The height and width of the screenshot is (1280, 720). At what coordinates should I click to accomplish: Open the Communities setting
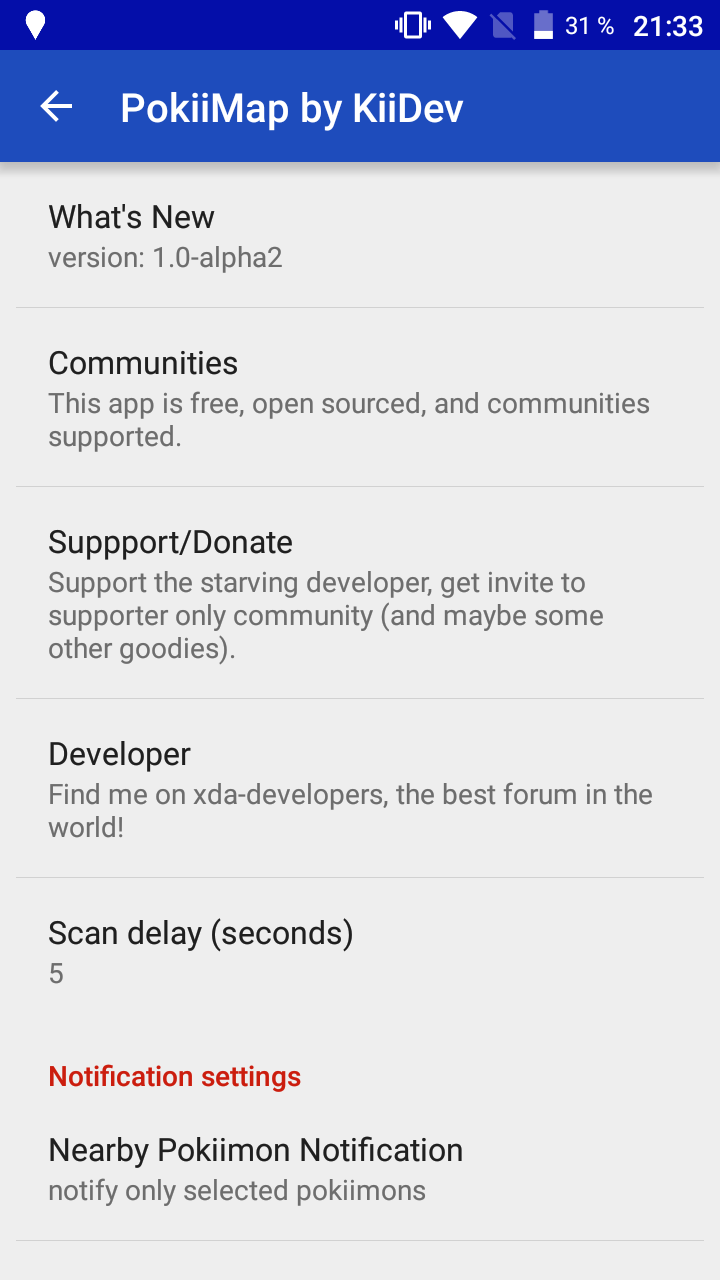pos(360,398)
